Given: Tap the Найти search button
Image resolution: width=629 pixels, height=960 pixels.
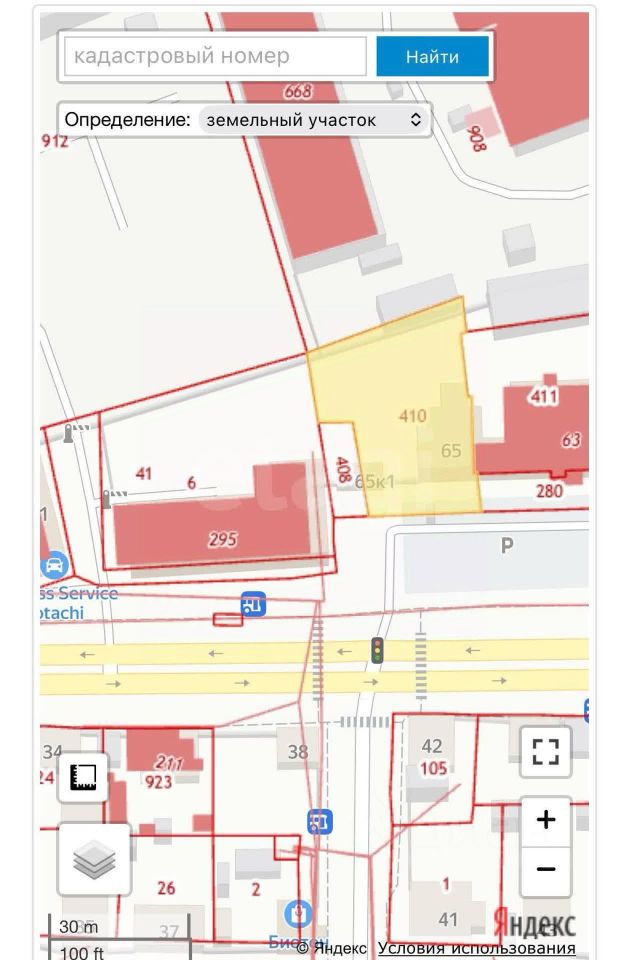Looking at the screenshot, I should (432, 57).
